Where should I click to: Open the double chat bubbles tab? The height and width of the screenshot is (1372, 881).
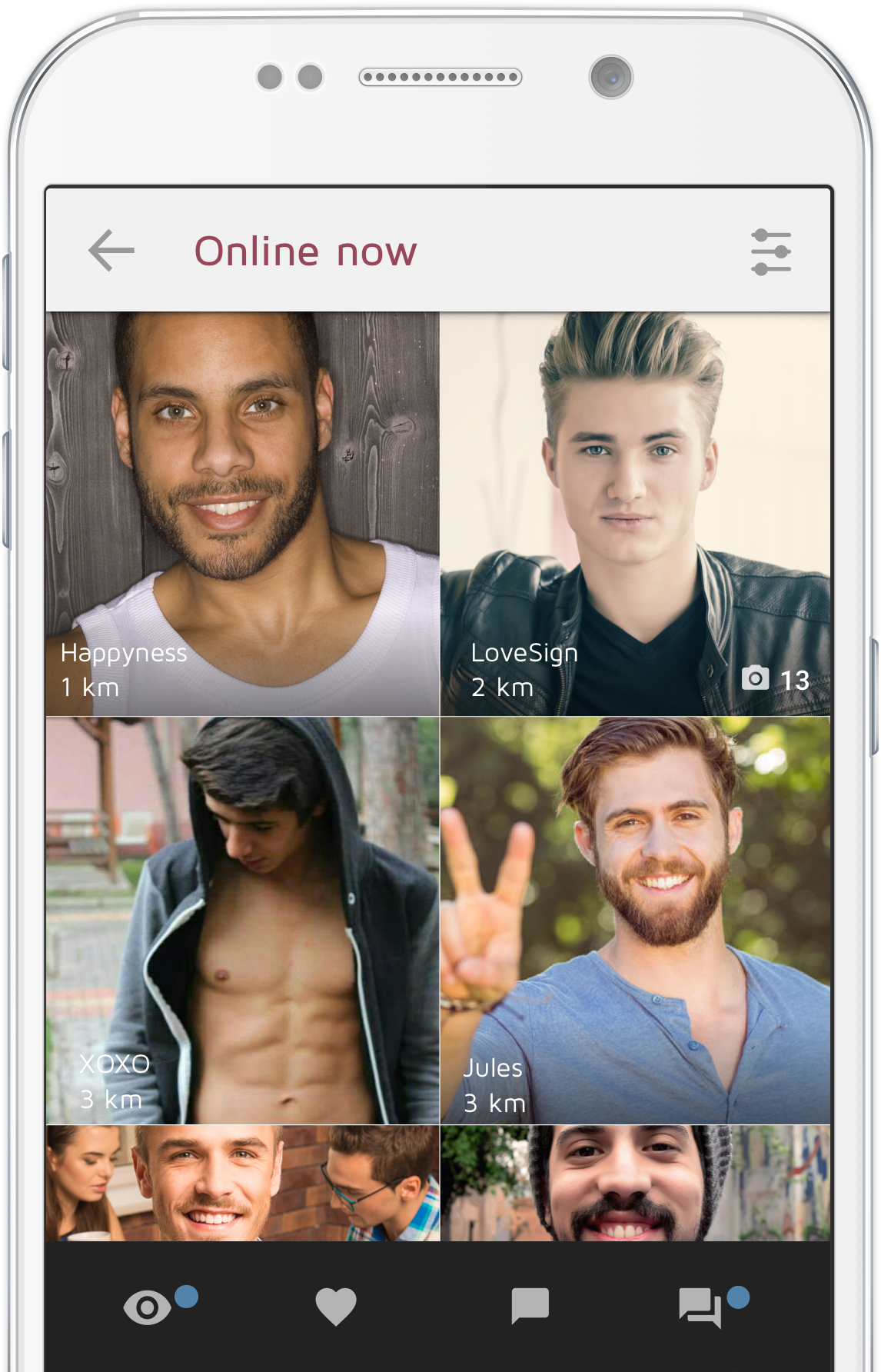pyautogui.click(x=700, y=1307)
